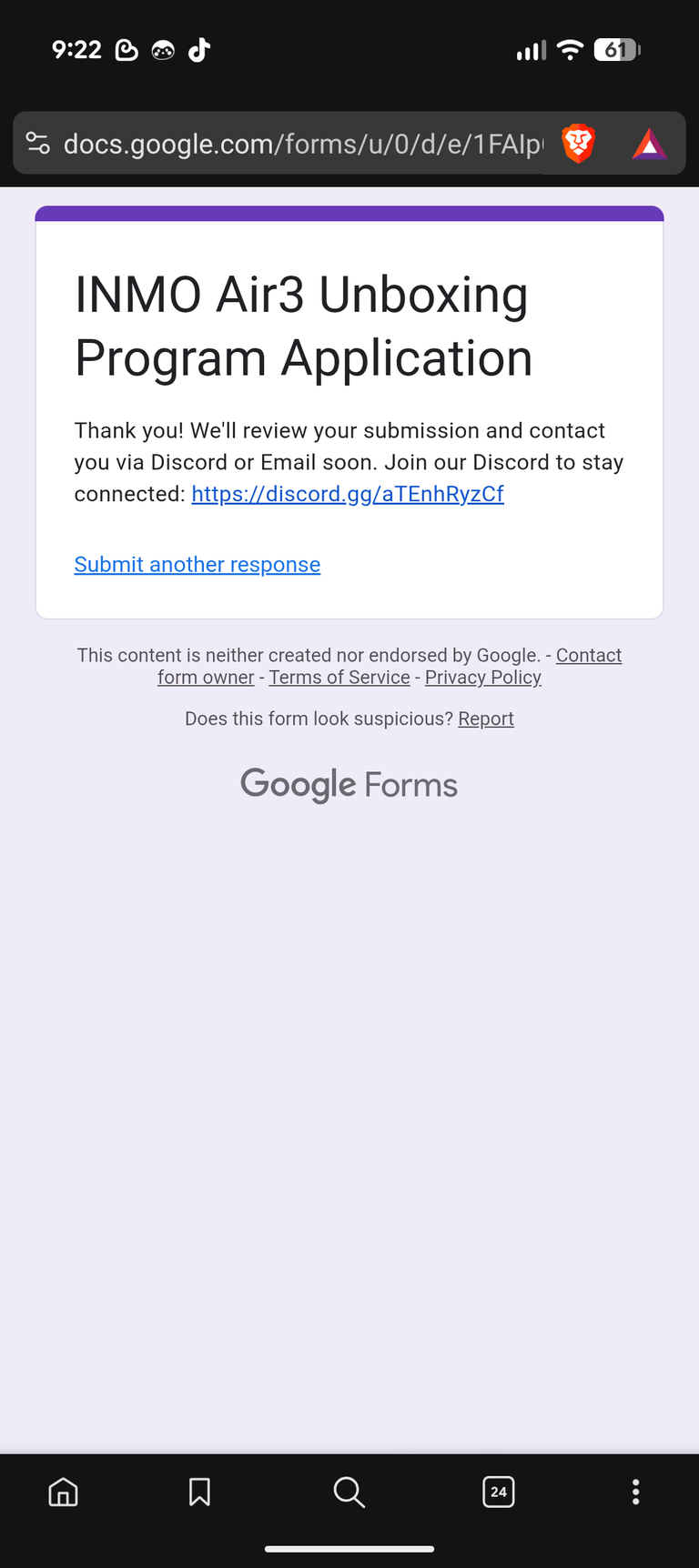The height and width of the screenshot is (1568, 699).
Task: Open the site settings icon in address bar
Action: click(38, 144)
